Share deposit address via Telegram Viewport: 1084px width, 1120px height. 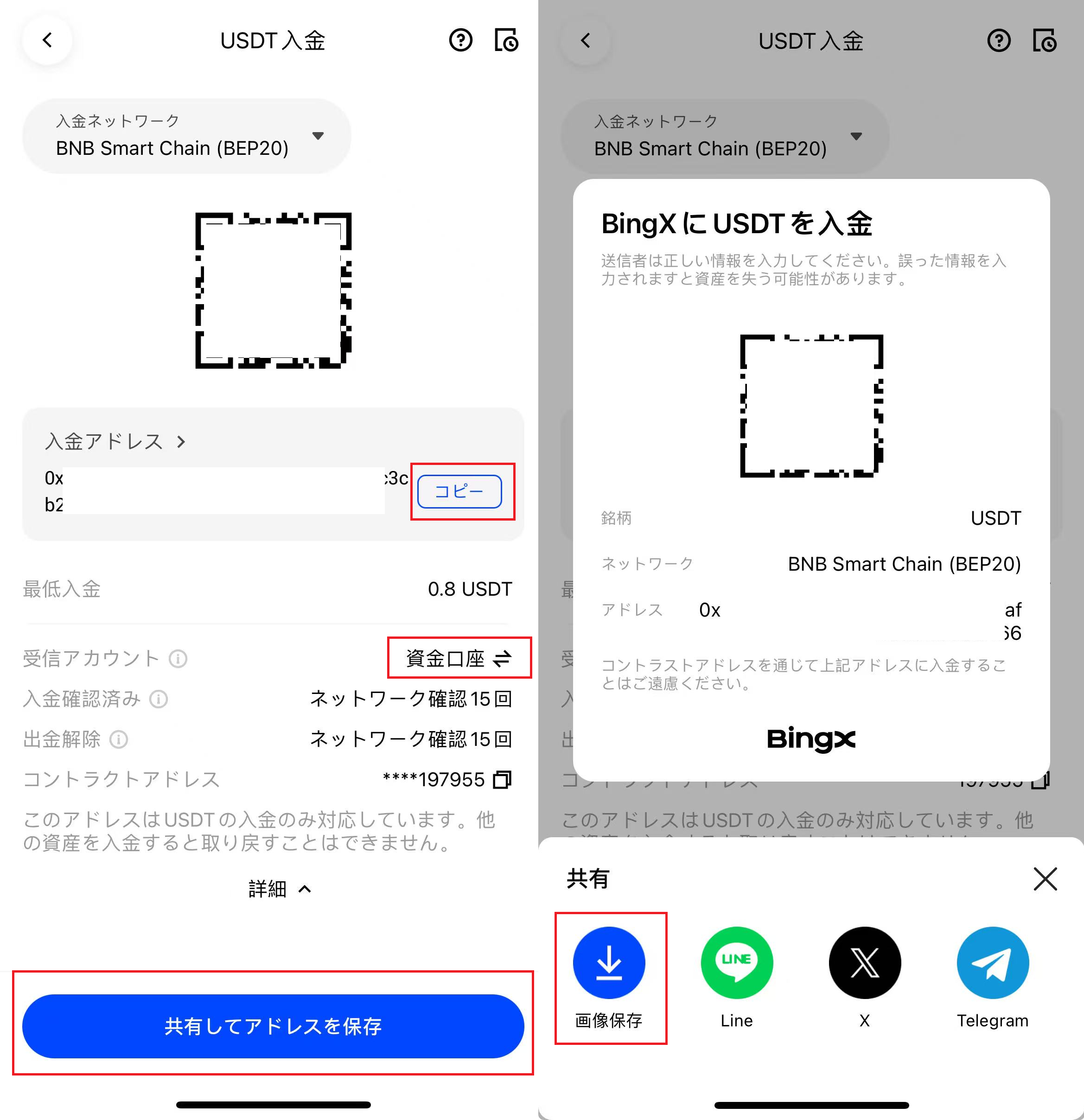pyautogui.click(x=993, y=963)
